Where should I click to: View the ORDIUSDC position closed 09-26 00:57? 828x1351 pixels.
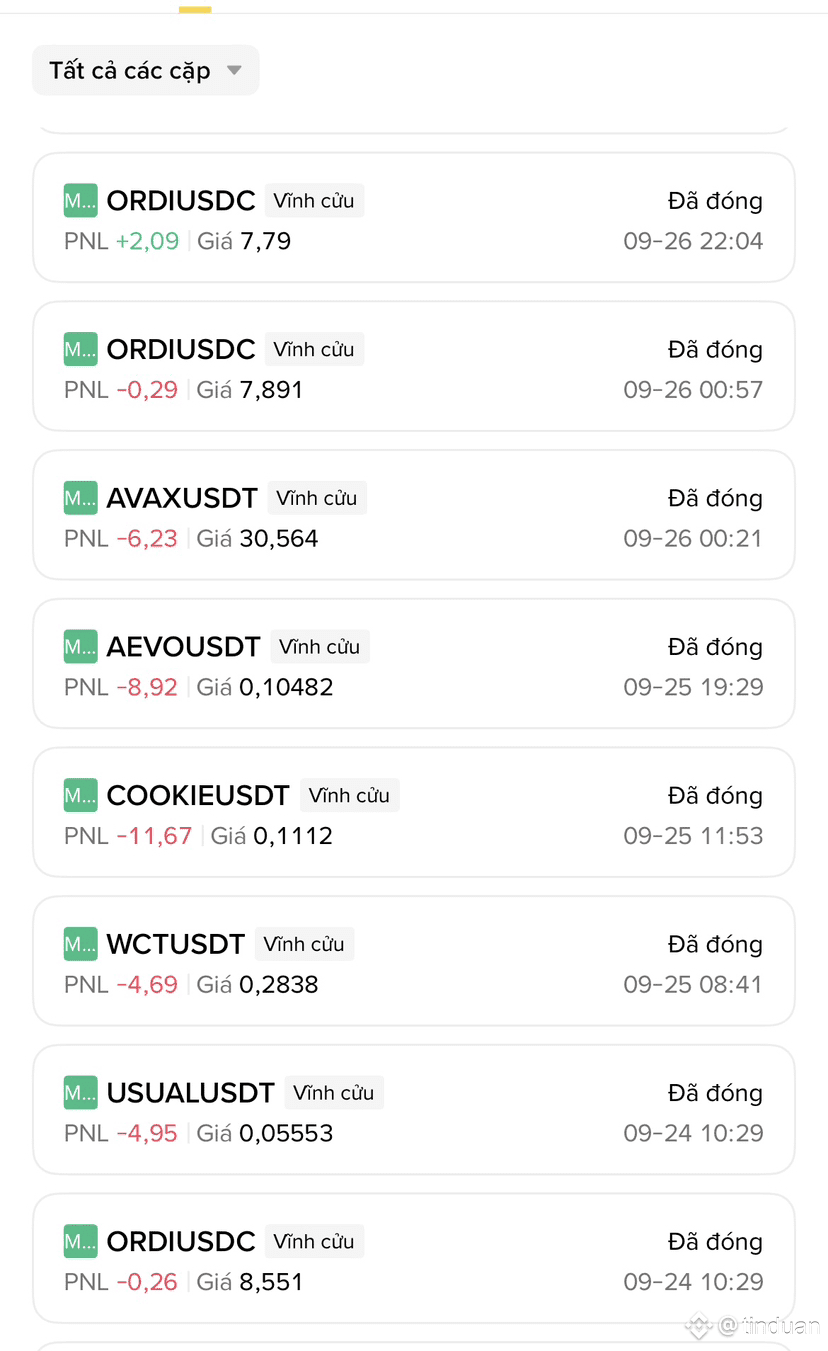(413, 367)
